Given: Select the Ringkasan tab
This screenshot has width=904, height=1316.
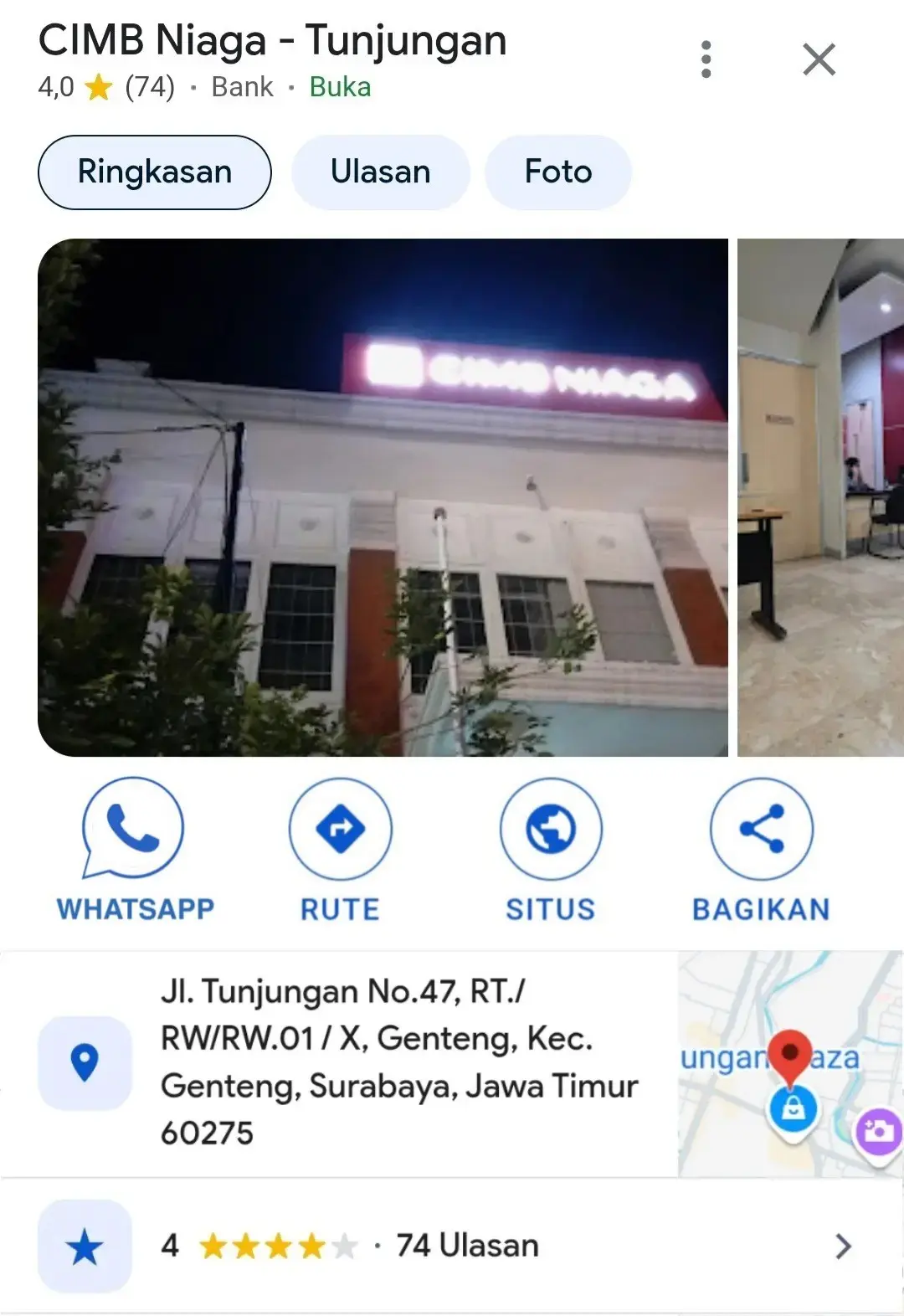Looking at the screenshot, I should (155, 172).
